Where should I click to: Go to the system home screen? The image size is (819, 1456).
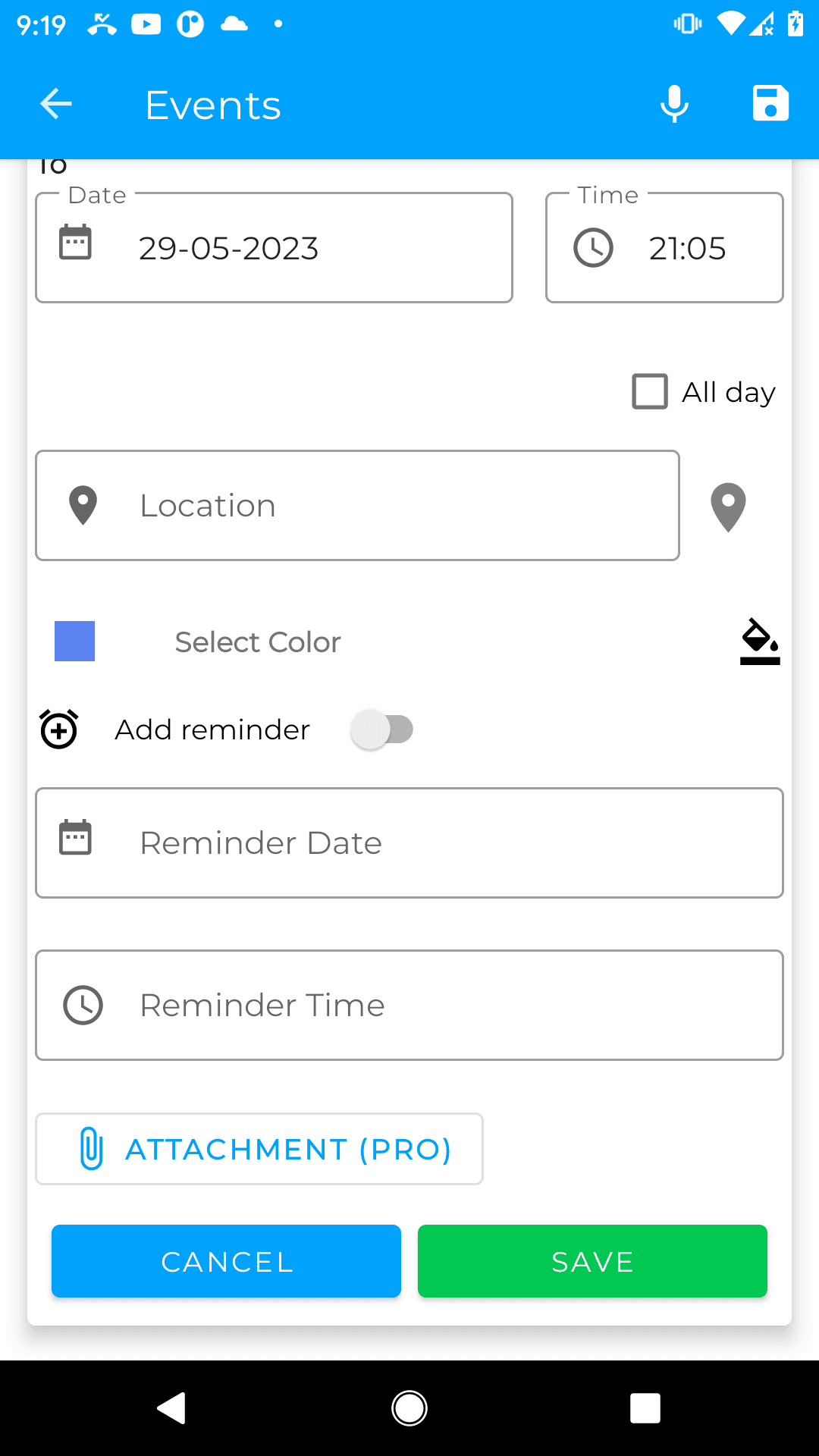pyautogui.click(x=409, y=1408)
